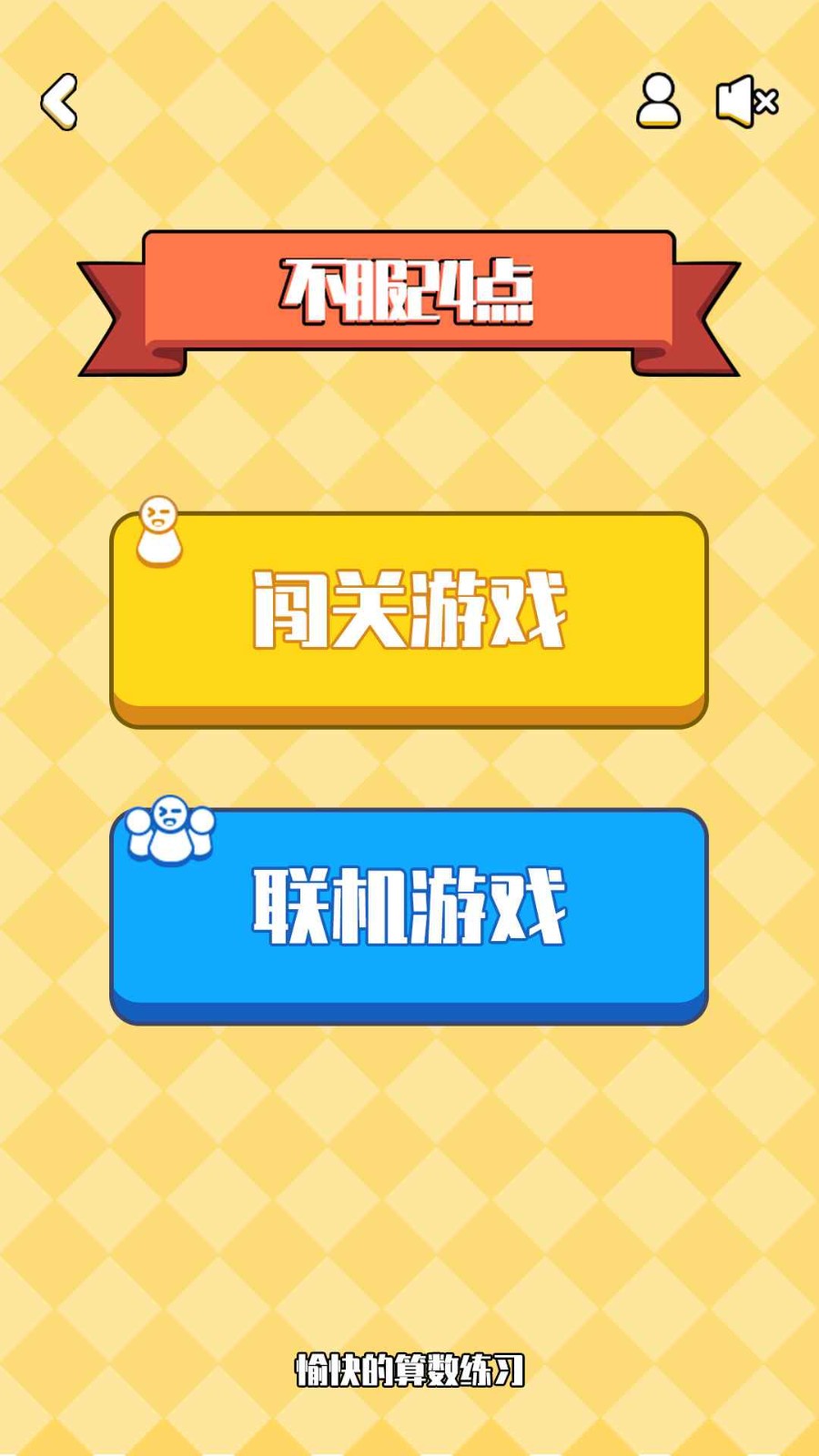Select the person silhouette icon top right
The image size is (819, 1456).
click(x=658, y=102)
